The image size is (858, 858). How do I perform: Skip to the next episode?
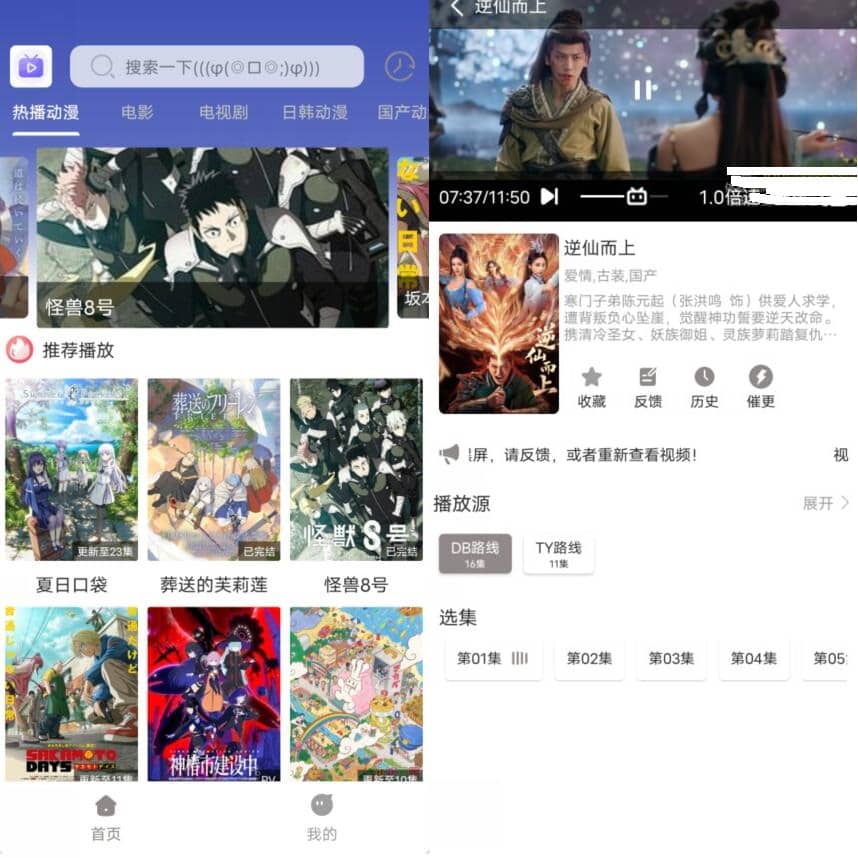coord(549,197)
